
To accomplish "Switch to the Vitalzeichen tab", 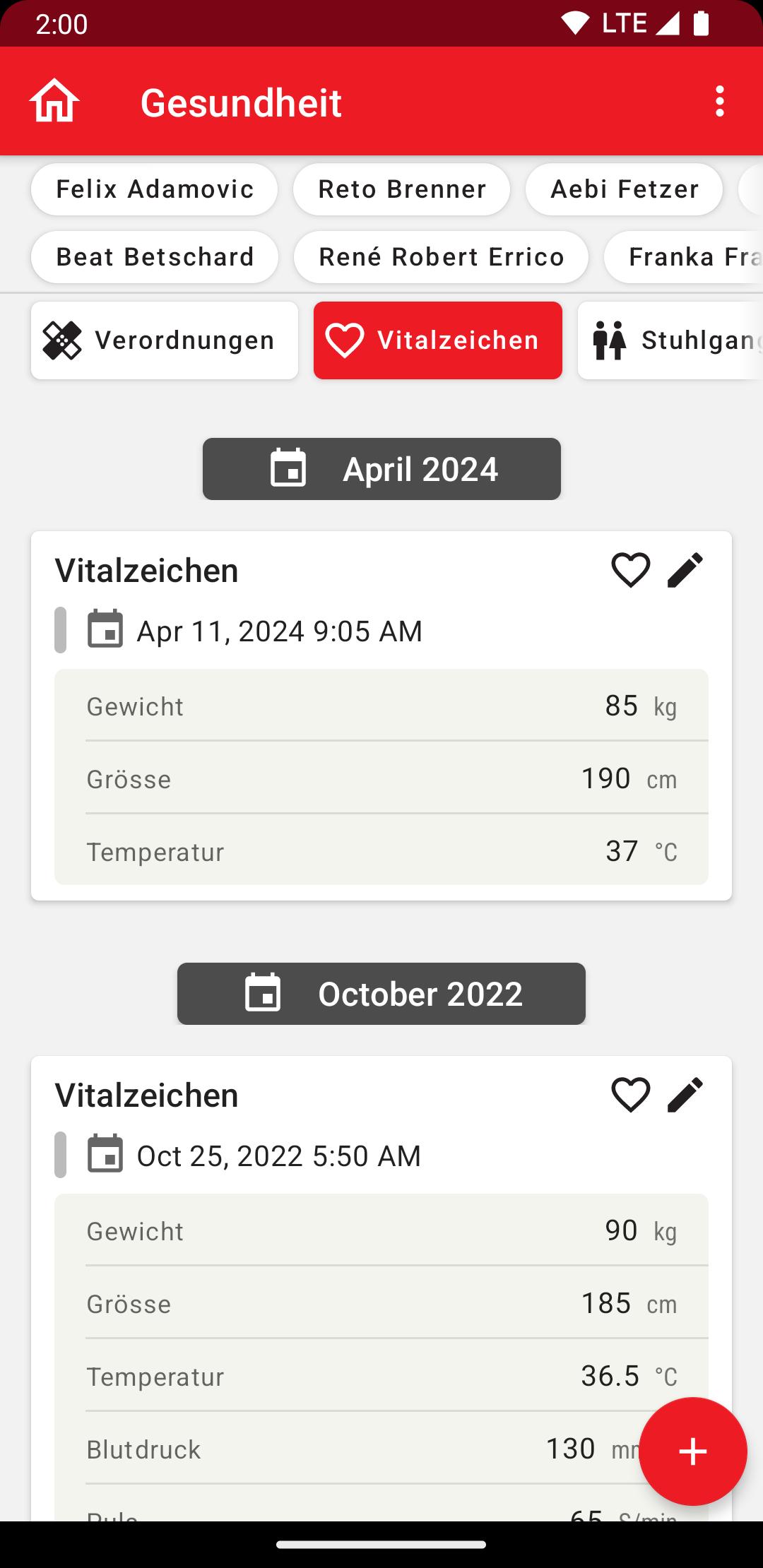I will click(x=438, y=340).
